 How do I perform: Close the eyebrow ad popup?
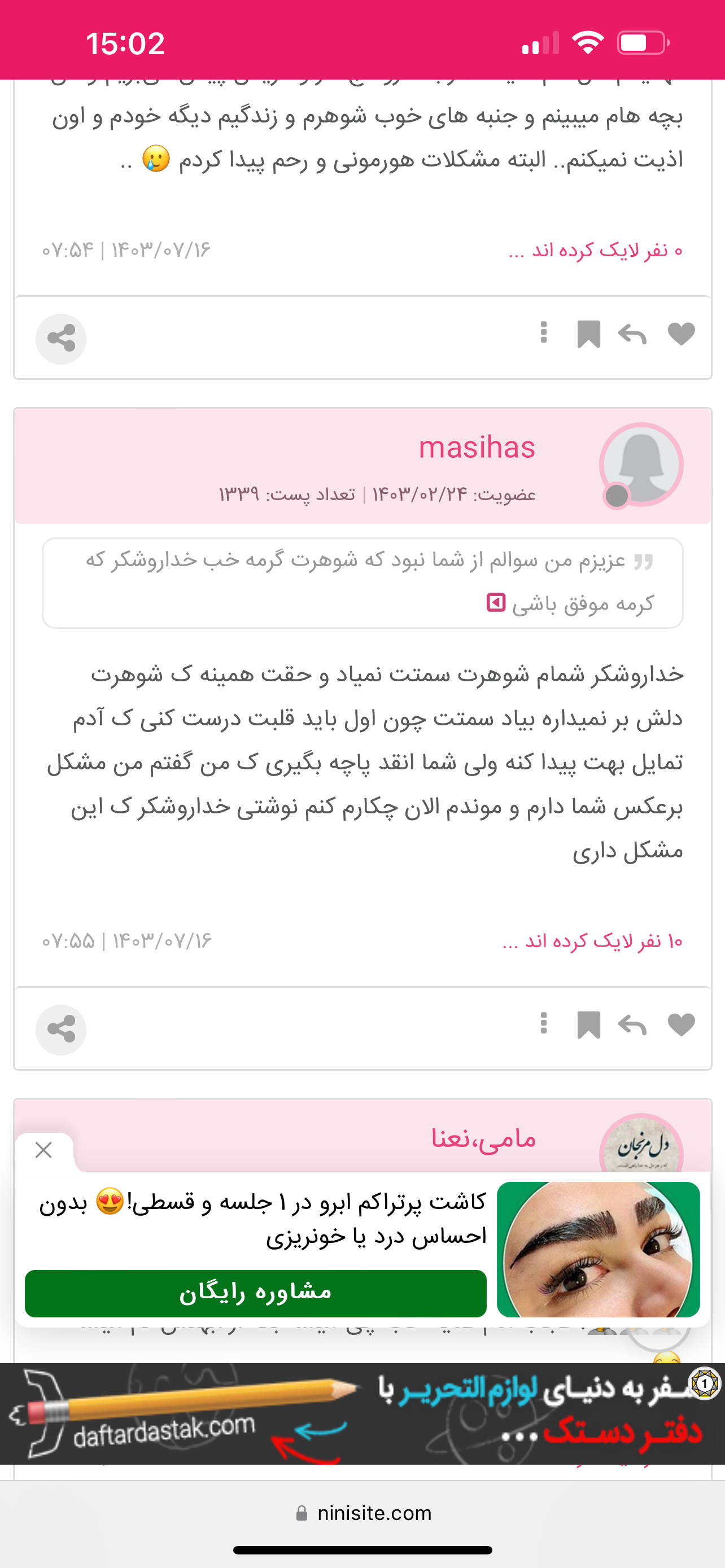tap(44, 1150)
